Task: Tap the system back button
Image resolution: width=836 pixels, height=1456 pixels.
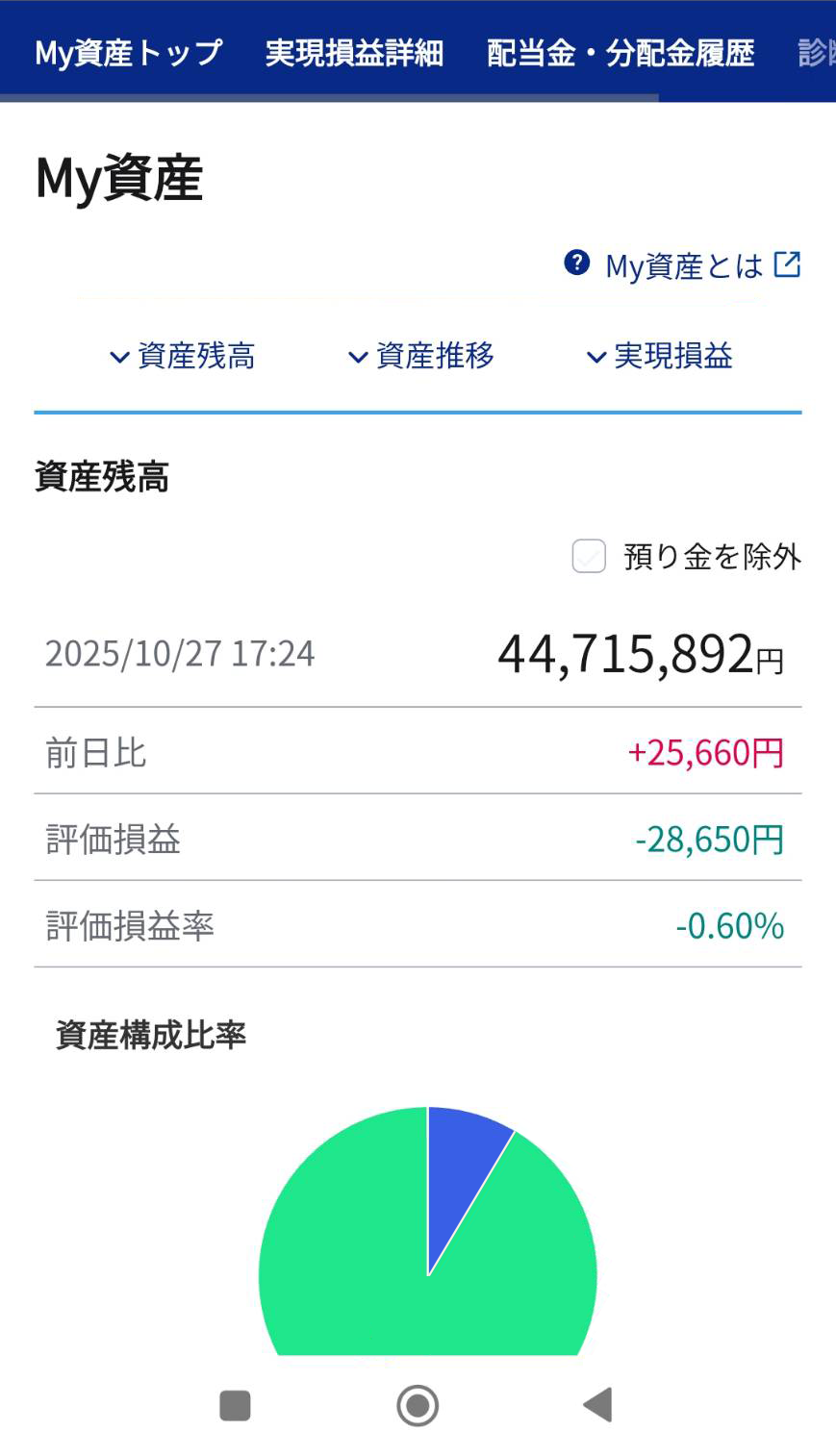Action: (597, 1405)
